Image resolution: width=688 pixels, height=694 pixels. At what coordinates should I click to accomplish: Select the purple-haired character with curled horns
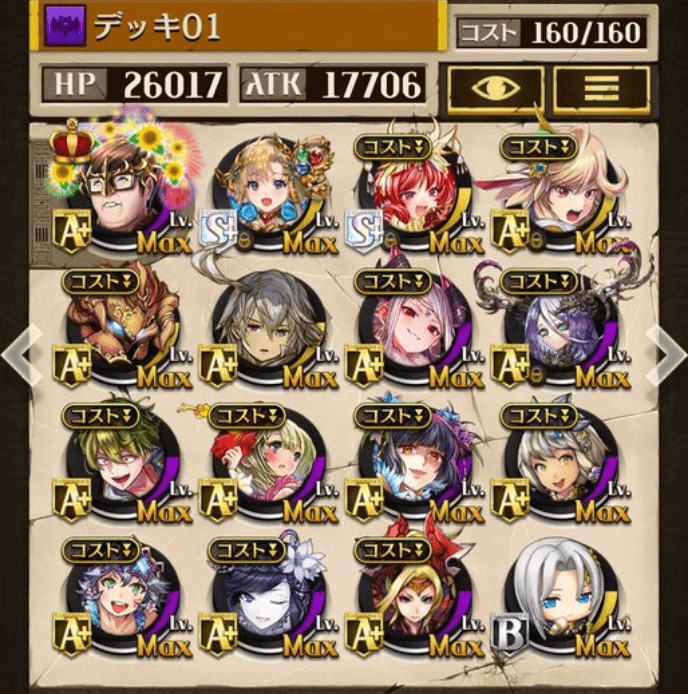coord(560,328)
